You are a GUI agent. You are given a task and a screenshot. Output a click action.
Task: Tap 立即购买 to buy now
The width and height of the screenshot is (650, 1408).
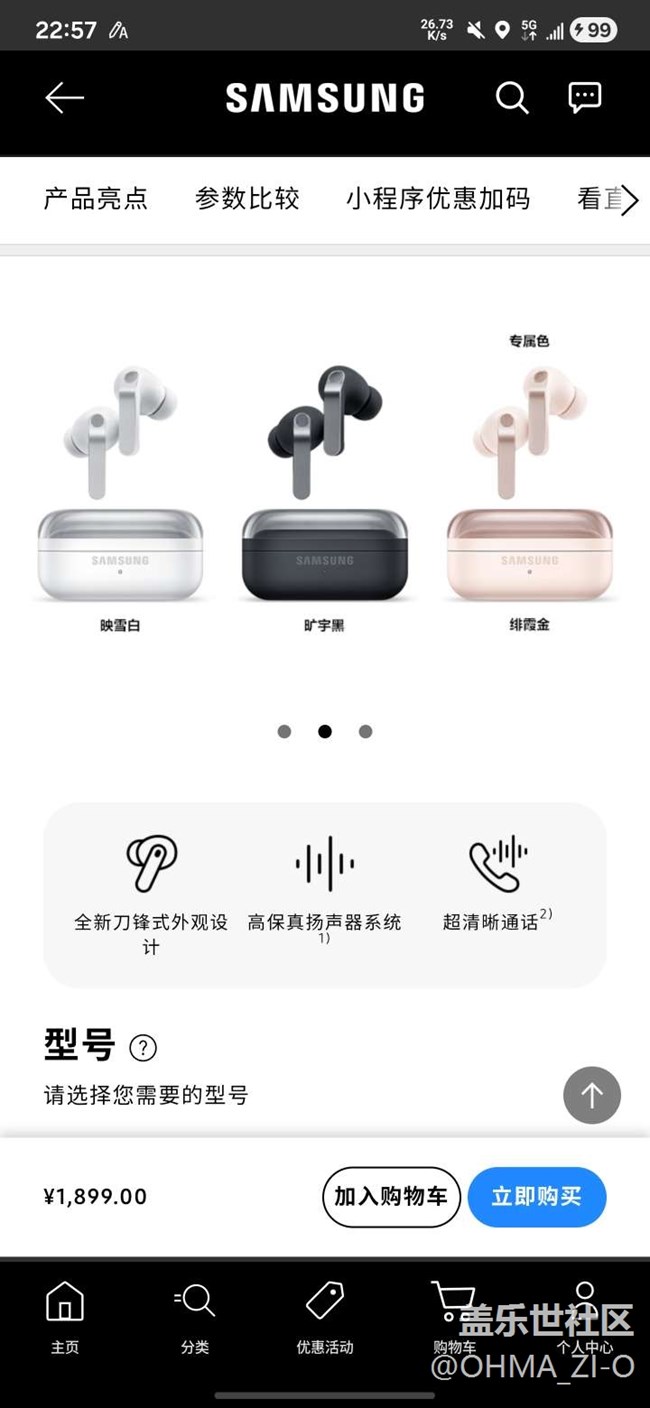point(536,1196)
